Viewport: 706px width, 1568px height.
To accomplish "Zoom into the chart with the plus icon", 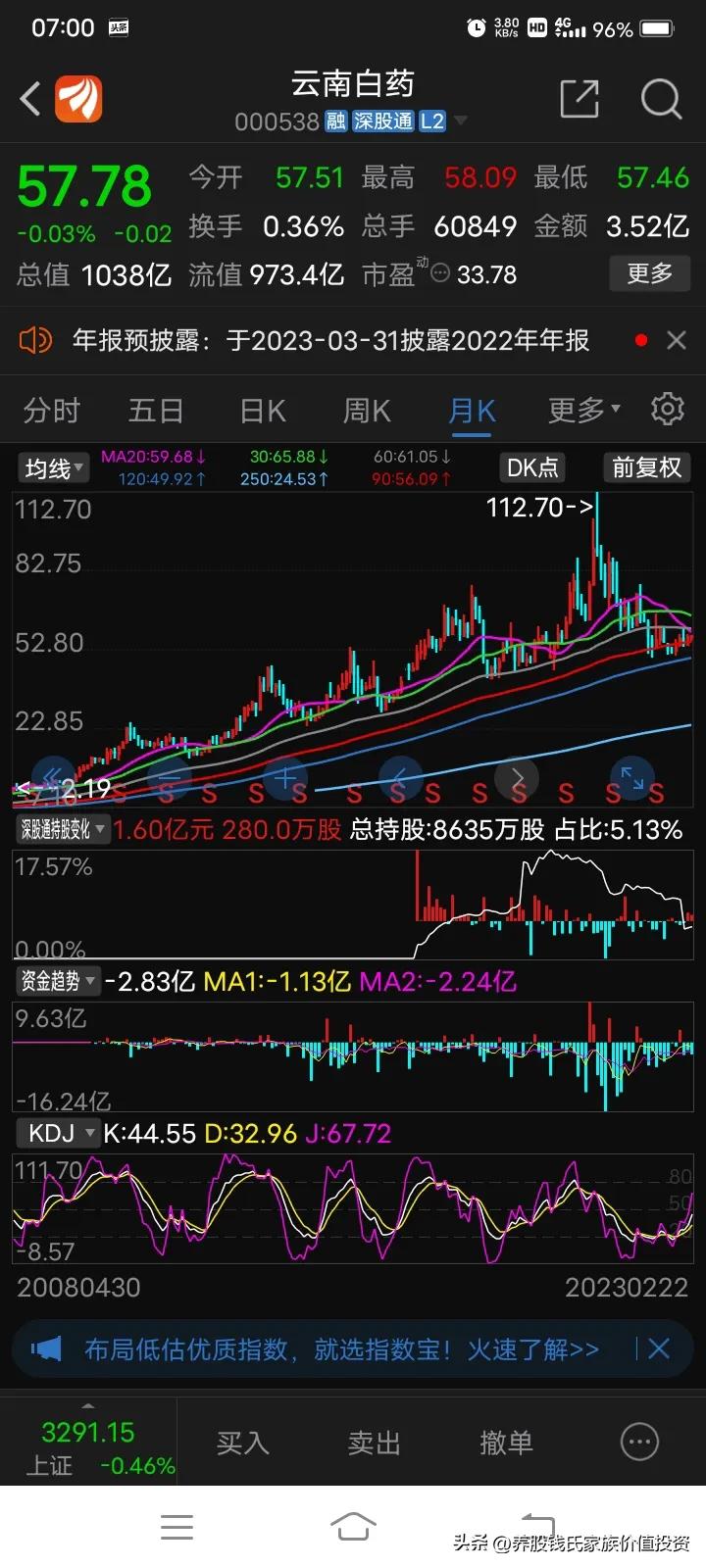I will (284, 778).
